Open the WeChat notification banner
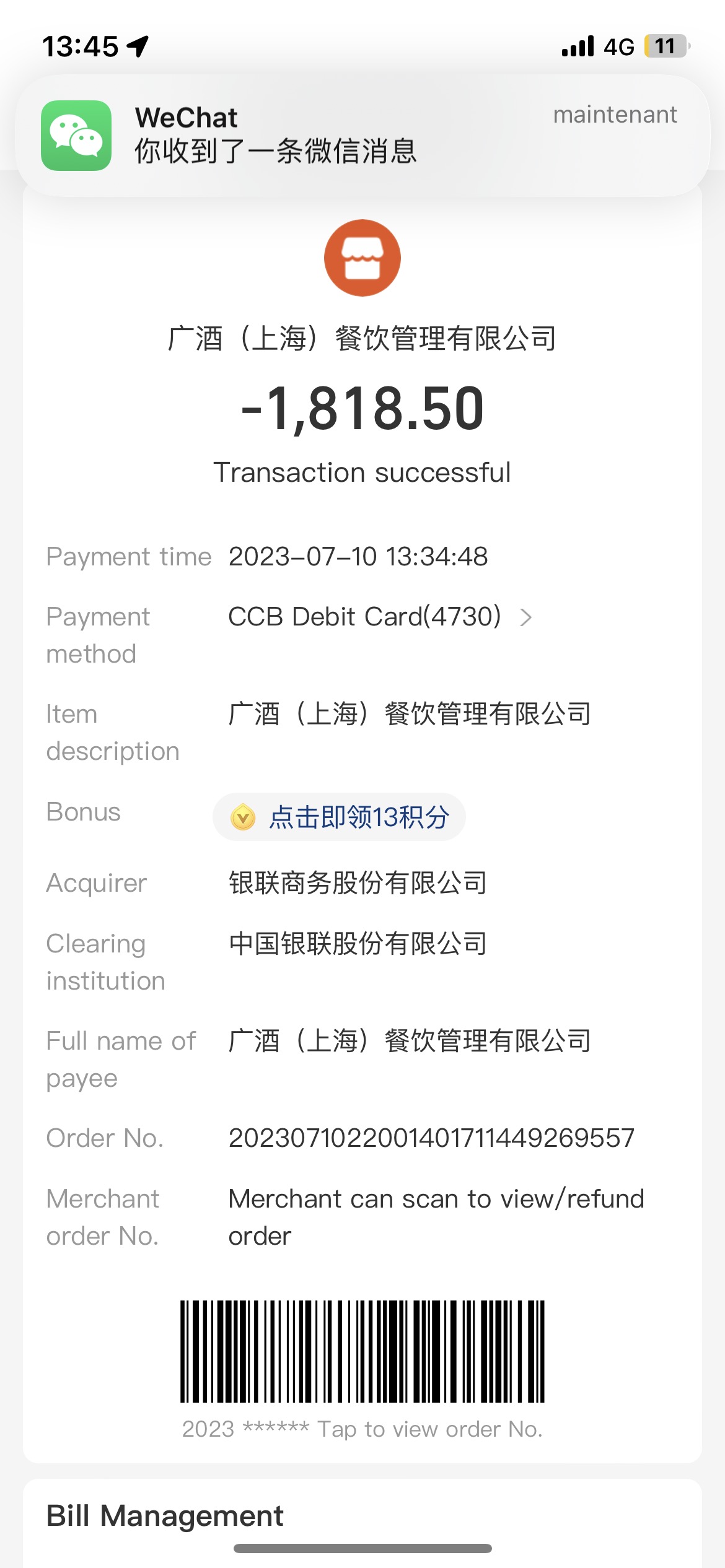 [x=362, y=136]
